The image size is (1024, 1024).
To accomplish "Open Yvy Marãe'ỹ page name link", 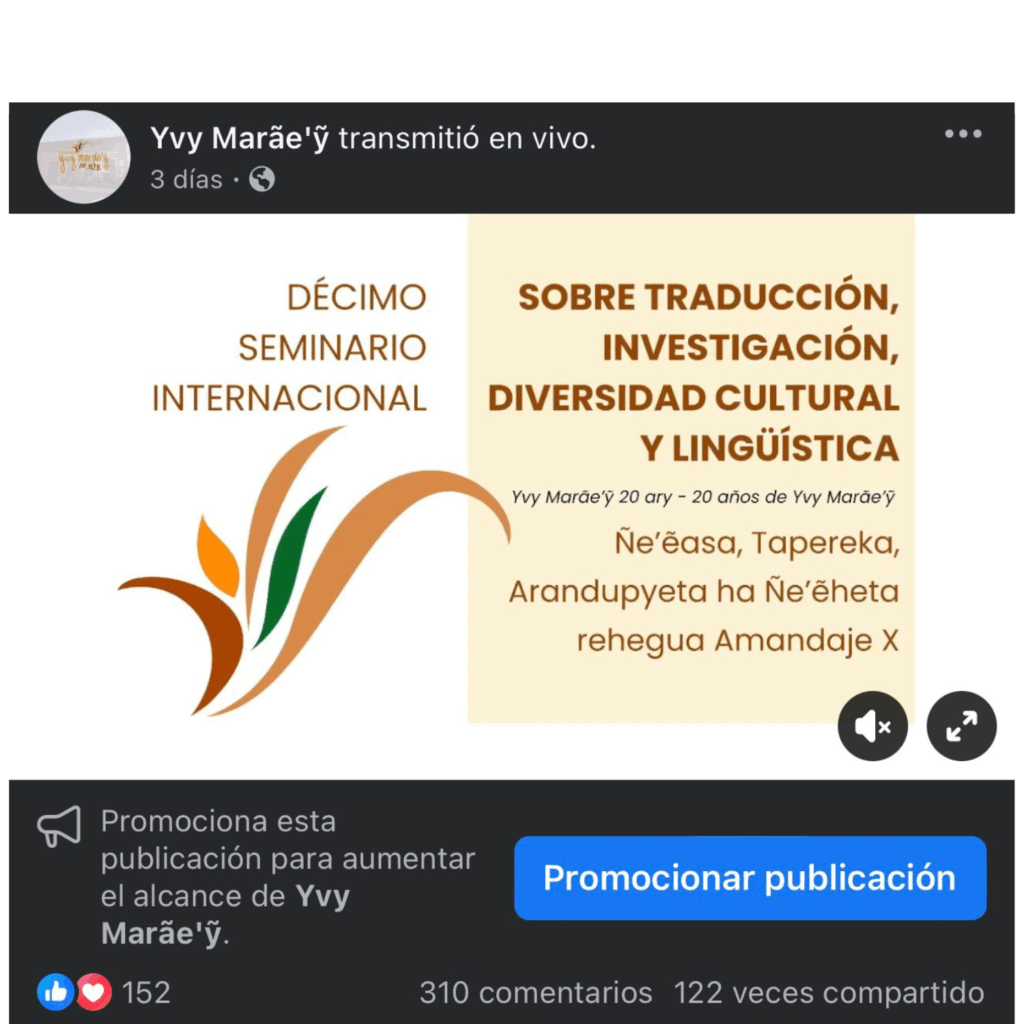I will tap(239, 139).
